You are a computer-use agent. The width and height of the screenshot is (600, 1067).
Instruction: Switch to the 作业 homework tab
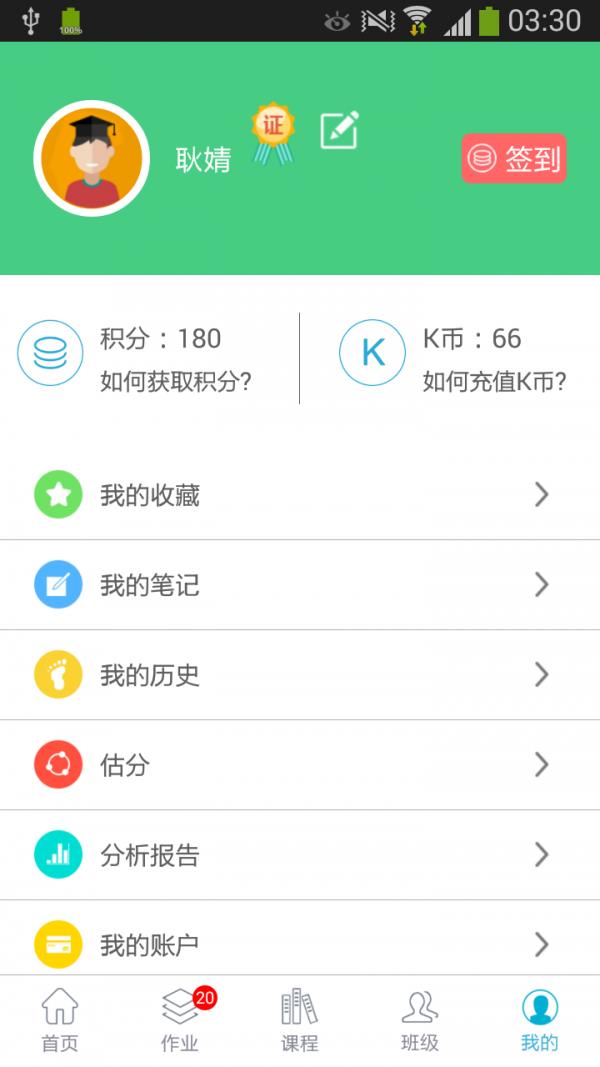[x=180, y=1021]
